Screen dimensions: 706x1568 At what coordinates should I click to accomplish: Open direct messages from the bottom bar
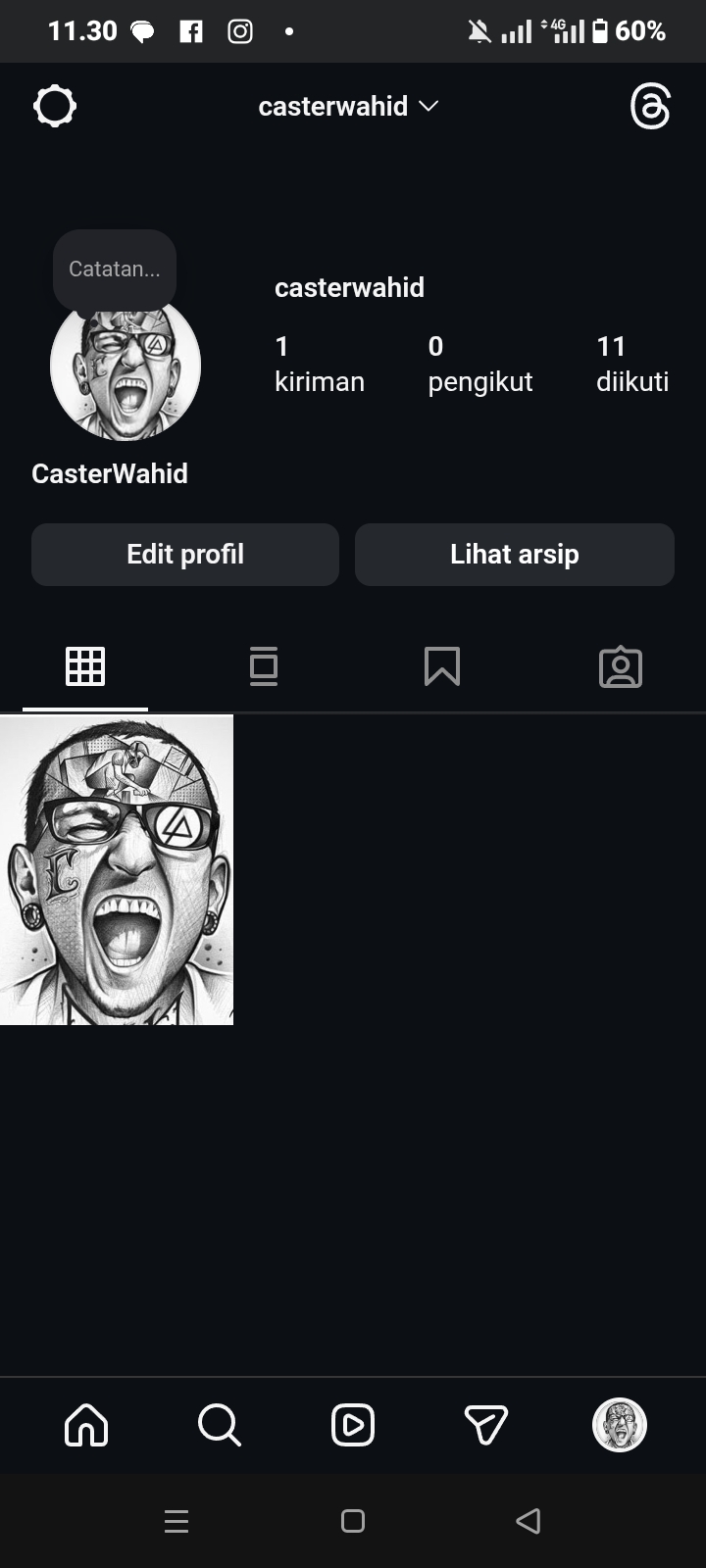(x=486, y=1425)
